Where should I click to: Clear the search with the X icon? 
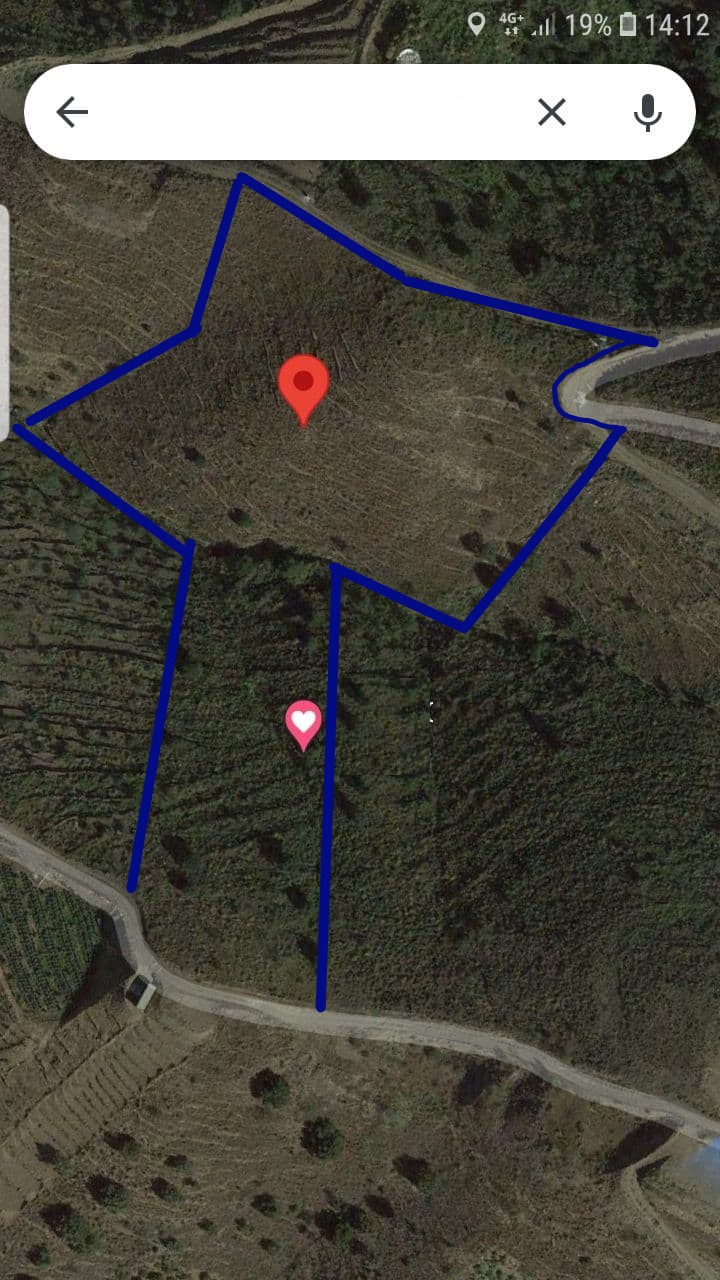[x=552, y=112]
